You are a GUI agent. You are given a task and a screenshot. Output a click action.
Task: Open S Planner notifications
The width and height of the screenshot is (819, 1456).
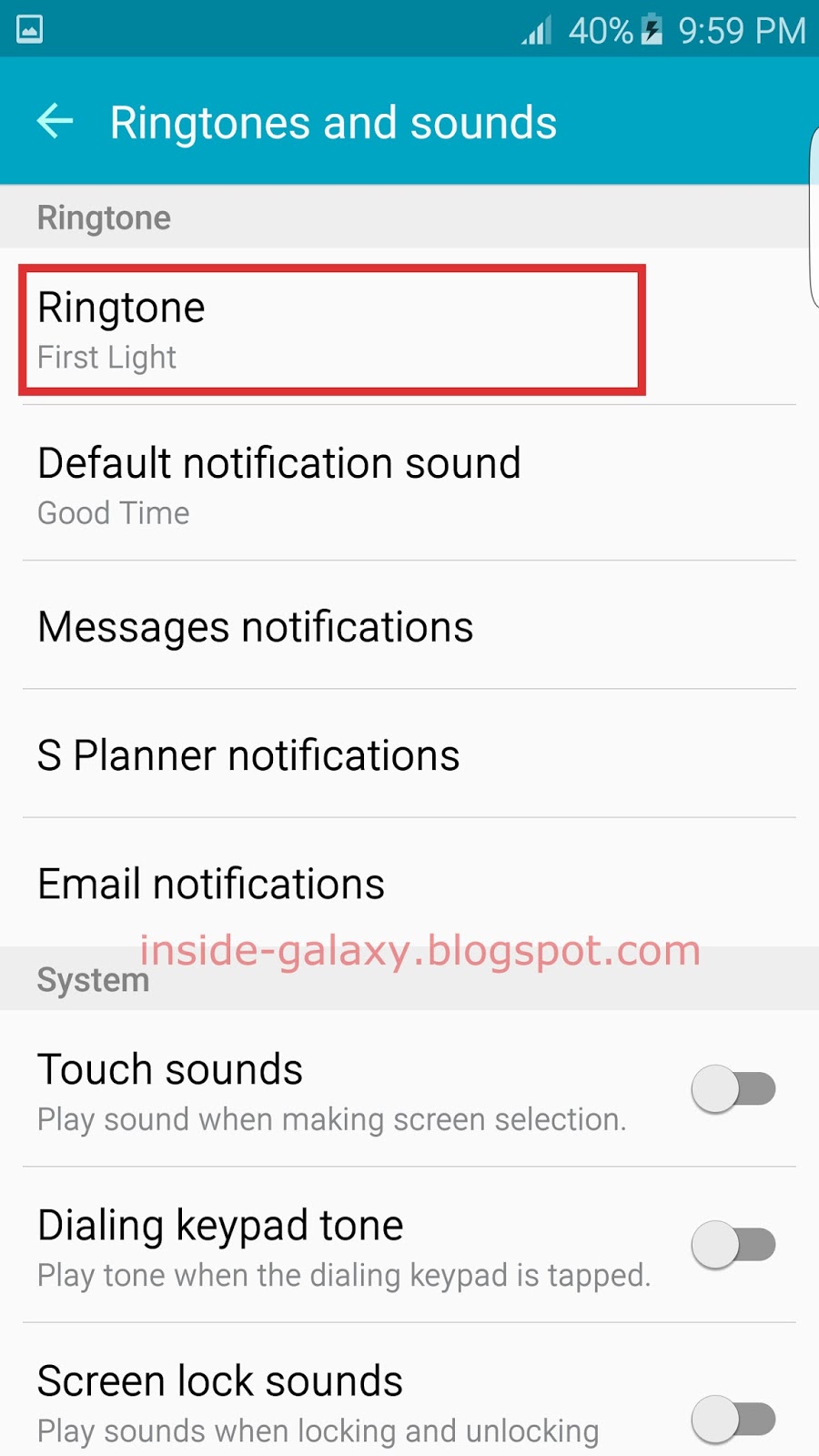pos(409,753)
